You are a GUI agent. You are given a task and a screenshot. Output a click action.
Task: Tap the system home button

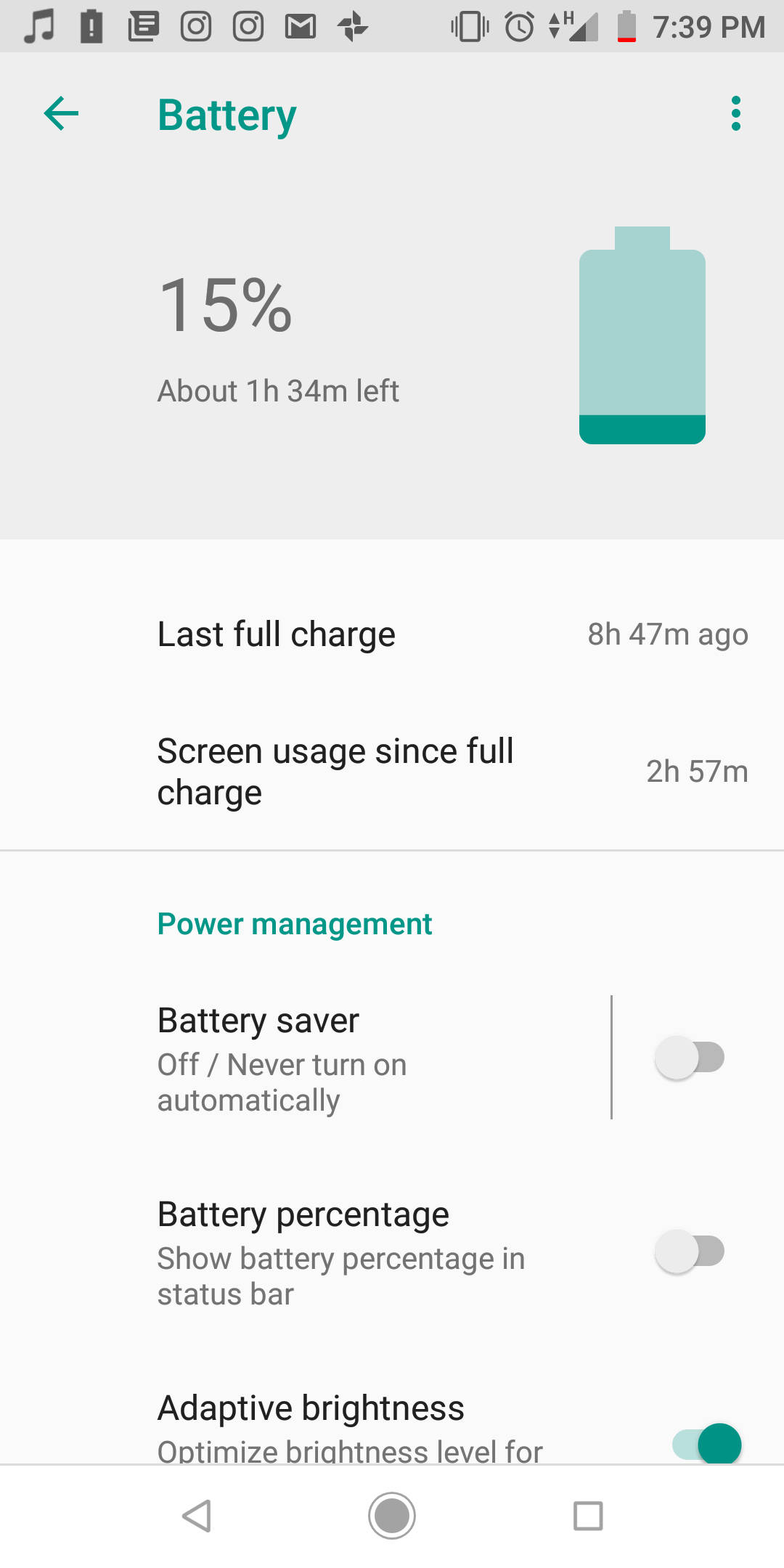point(392,1516)
